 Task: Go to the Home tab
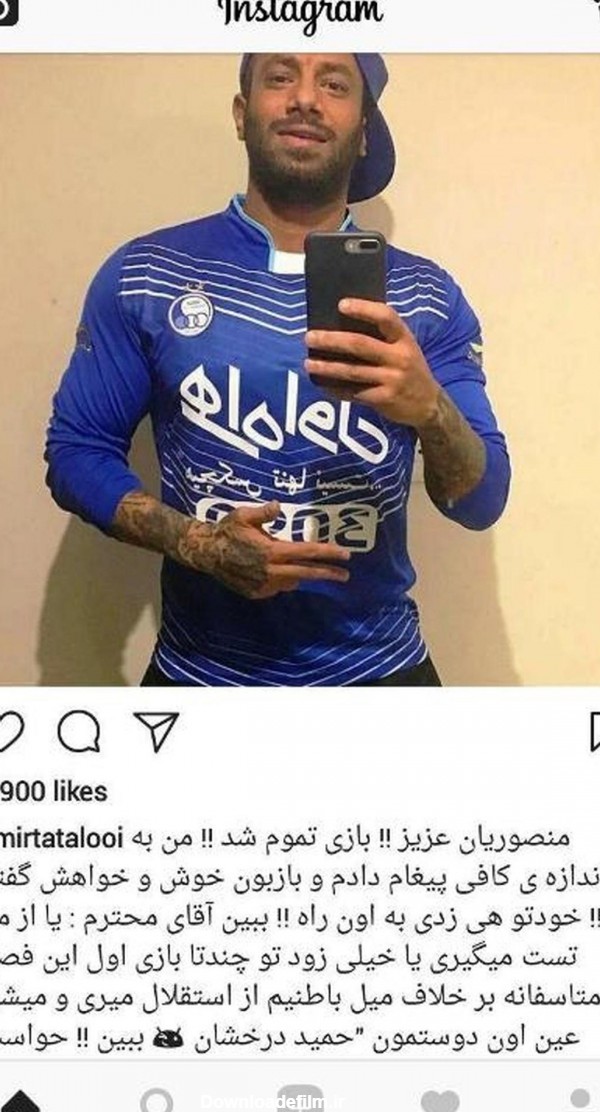pyautogui.click(x=20, y=1103)
